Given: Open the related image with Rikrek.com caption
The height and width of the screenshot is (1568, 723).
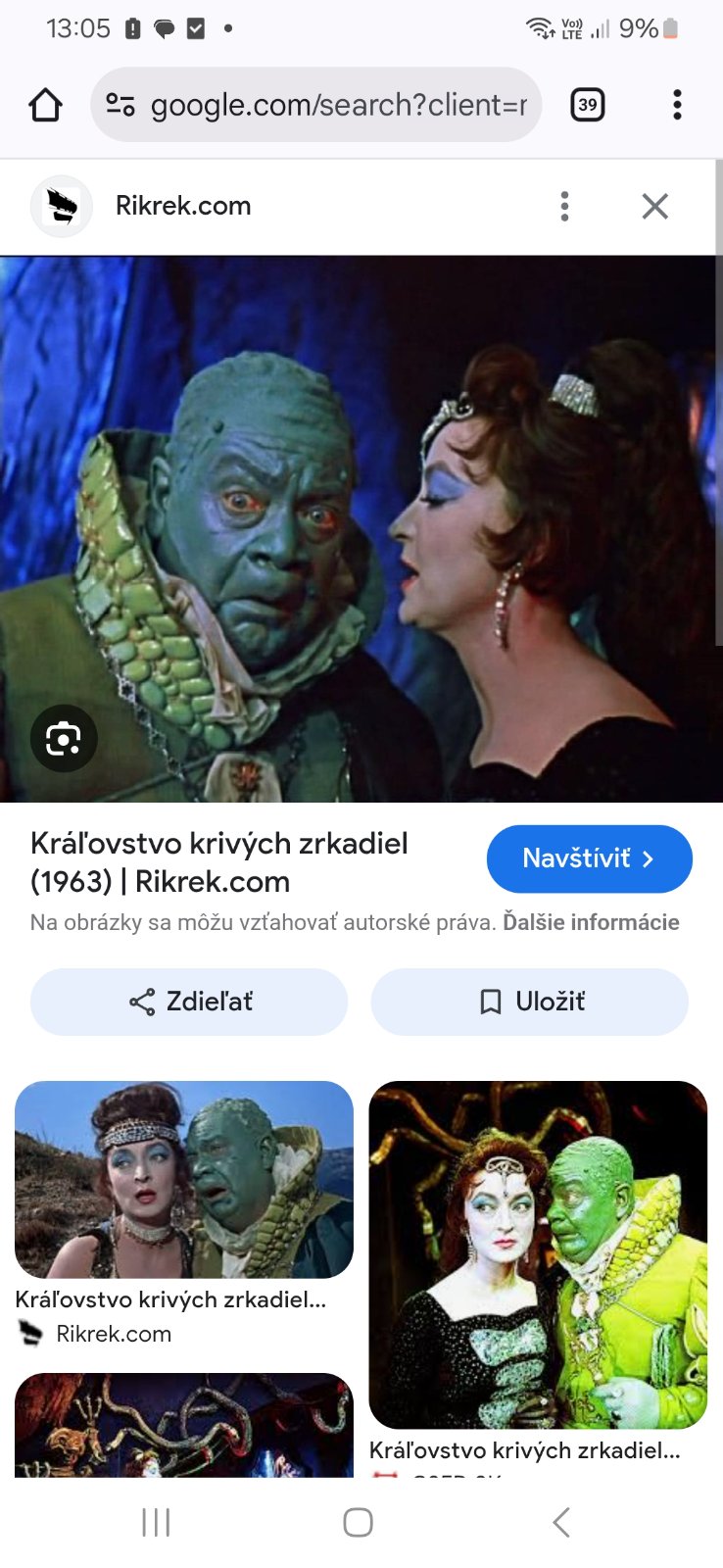Looking at the screenshot, I should coord(184,1179).
